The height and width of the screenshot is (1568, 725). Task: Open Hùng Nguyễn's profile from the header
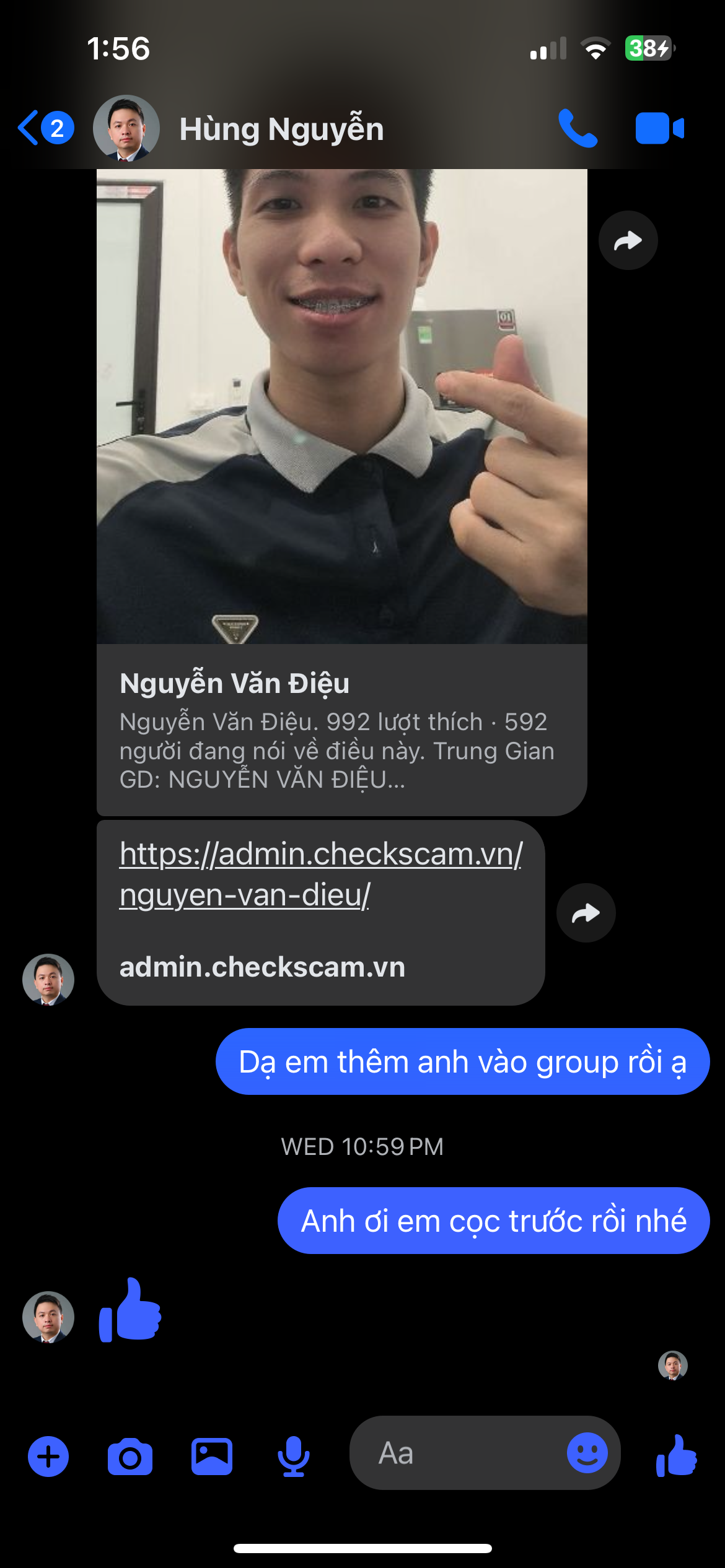[x=281, y=129]
